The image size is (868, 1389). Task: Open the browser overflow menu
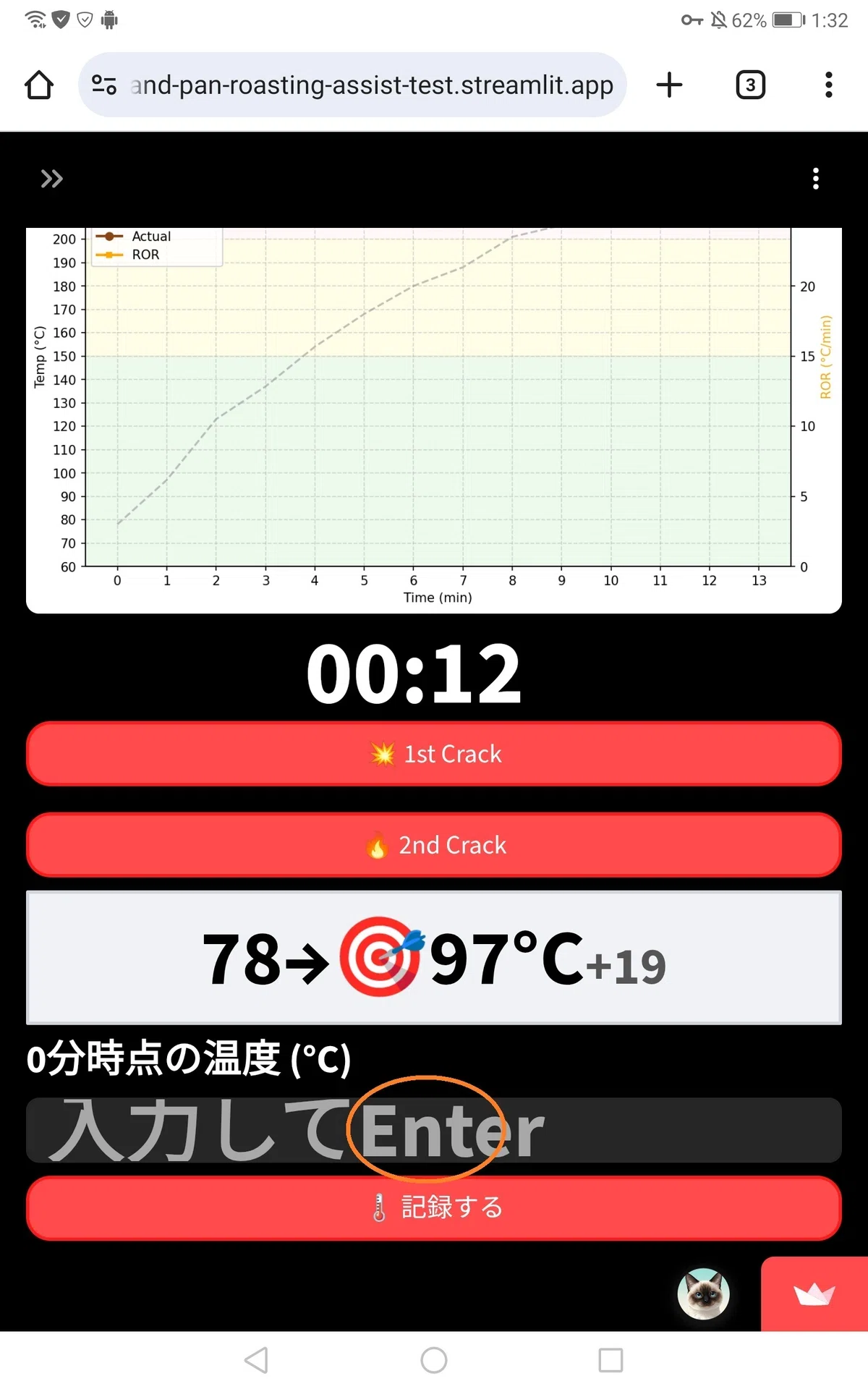coord(829,85)
